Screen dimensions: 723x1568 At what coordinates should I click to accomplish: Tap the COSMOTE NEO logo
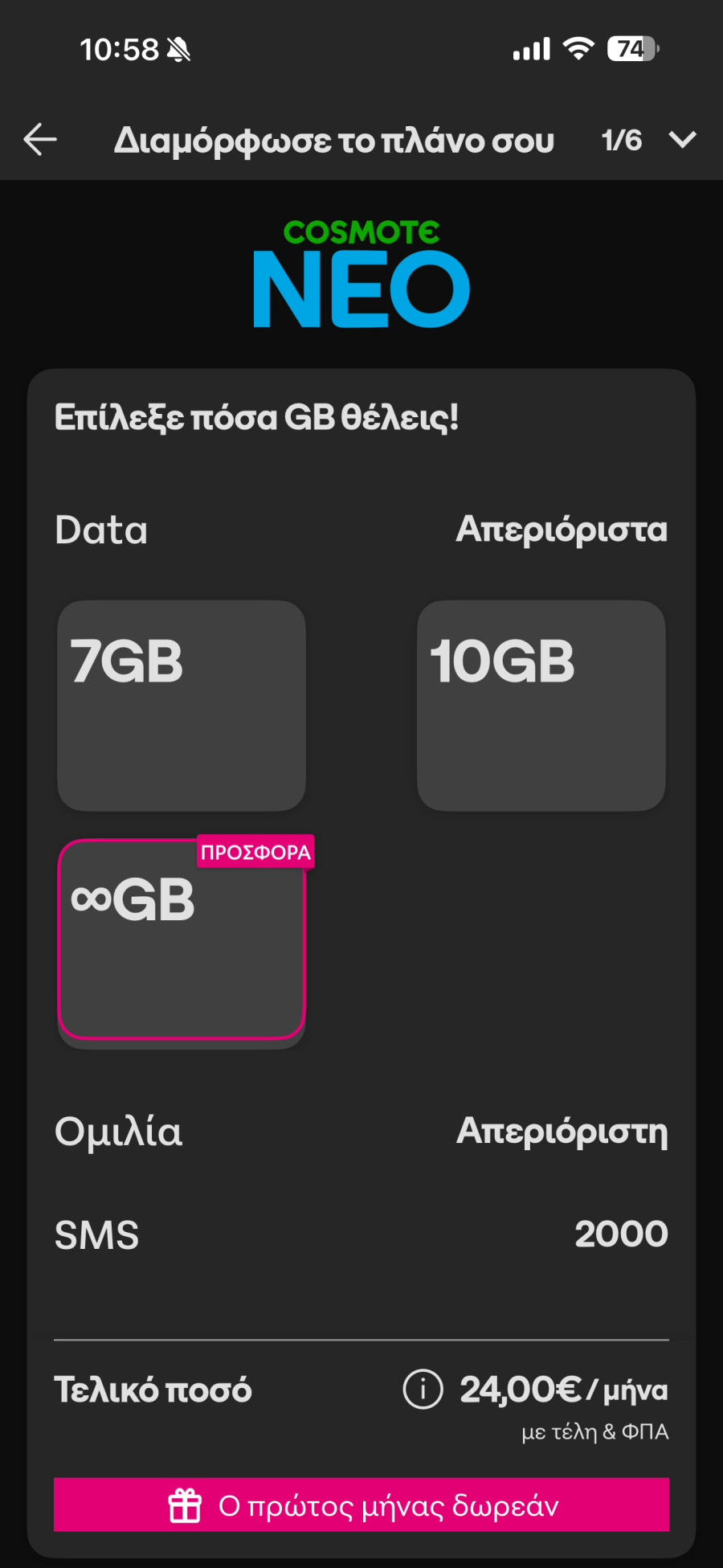[360, 273]
